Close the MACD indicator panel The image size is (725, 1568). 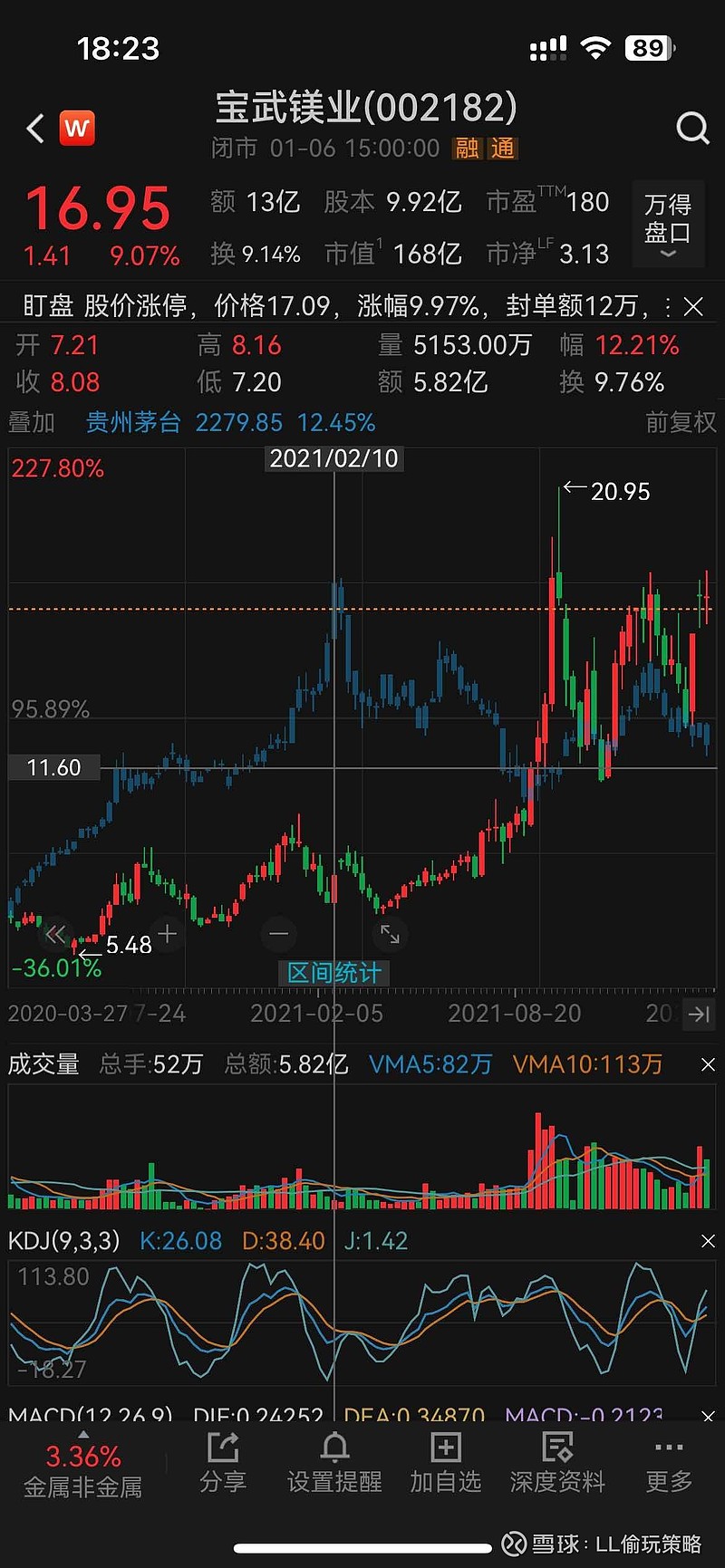click(709, 1416)
